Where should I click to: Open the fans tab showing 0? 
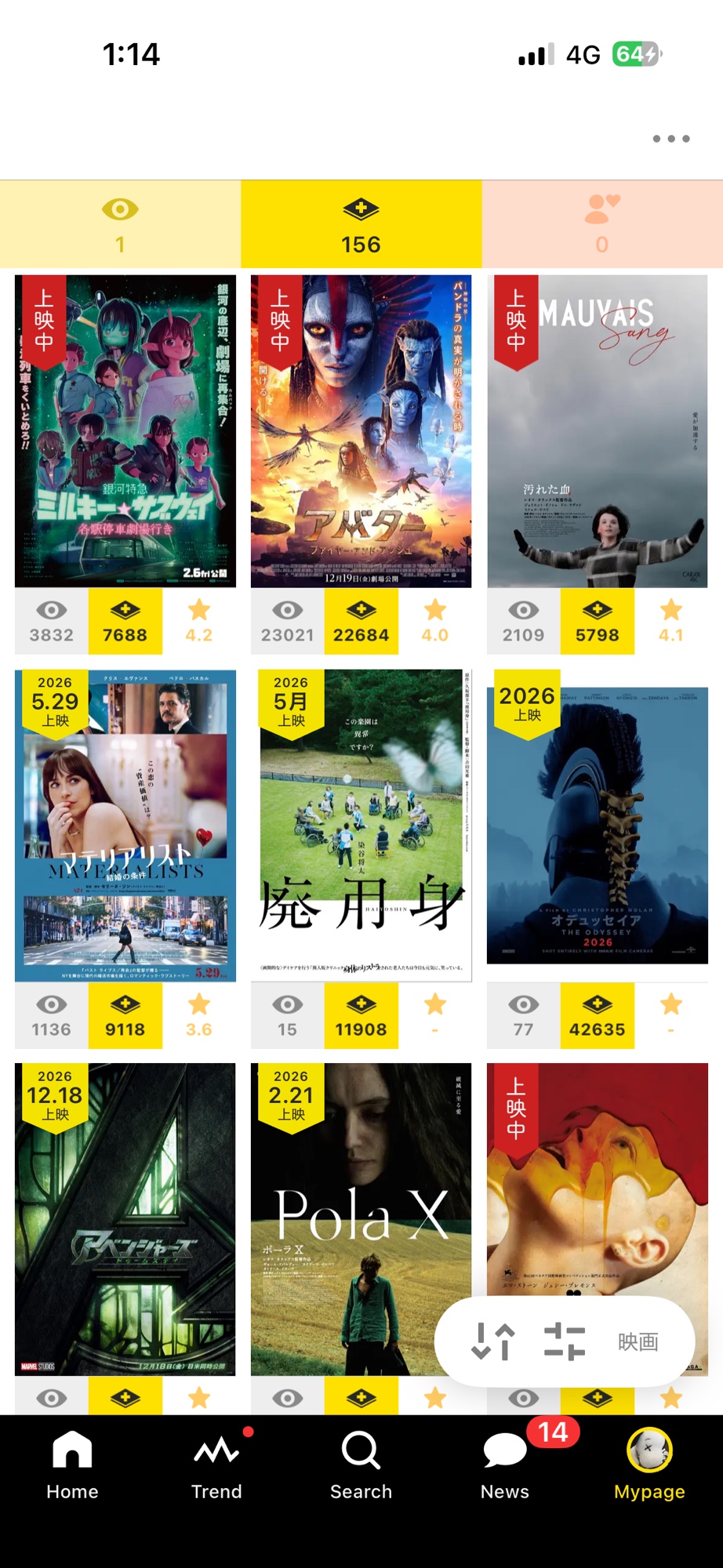(601, 225)
